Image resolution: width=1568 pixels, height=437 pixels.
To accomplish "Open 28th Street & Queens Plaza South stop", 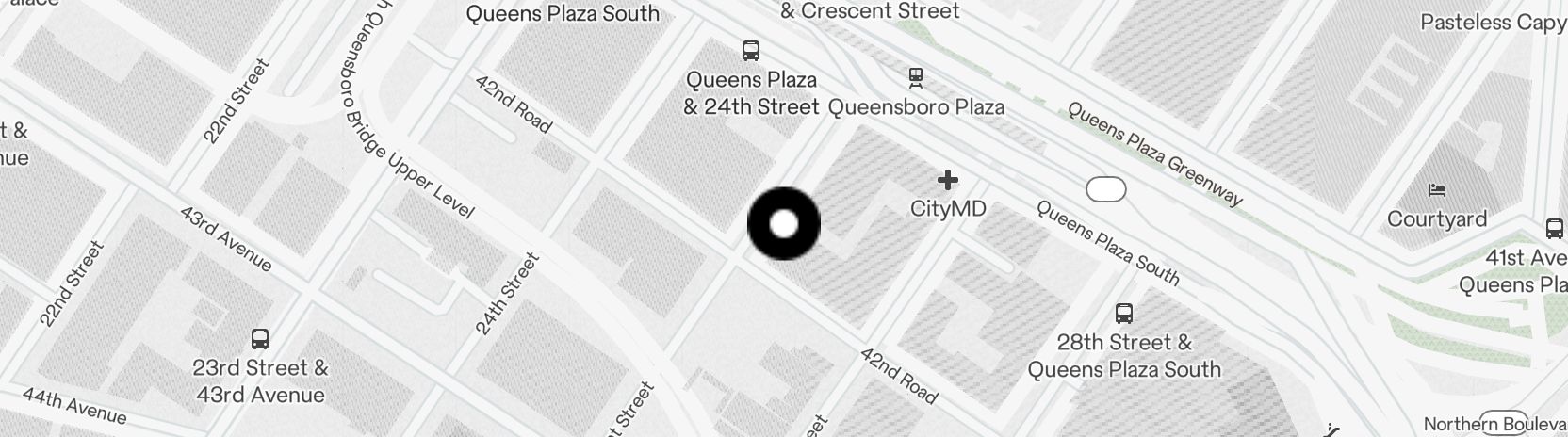I will 1124,313.
